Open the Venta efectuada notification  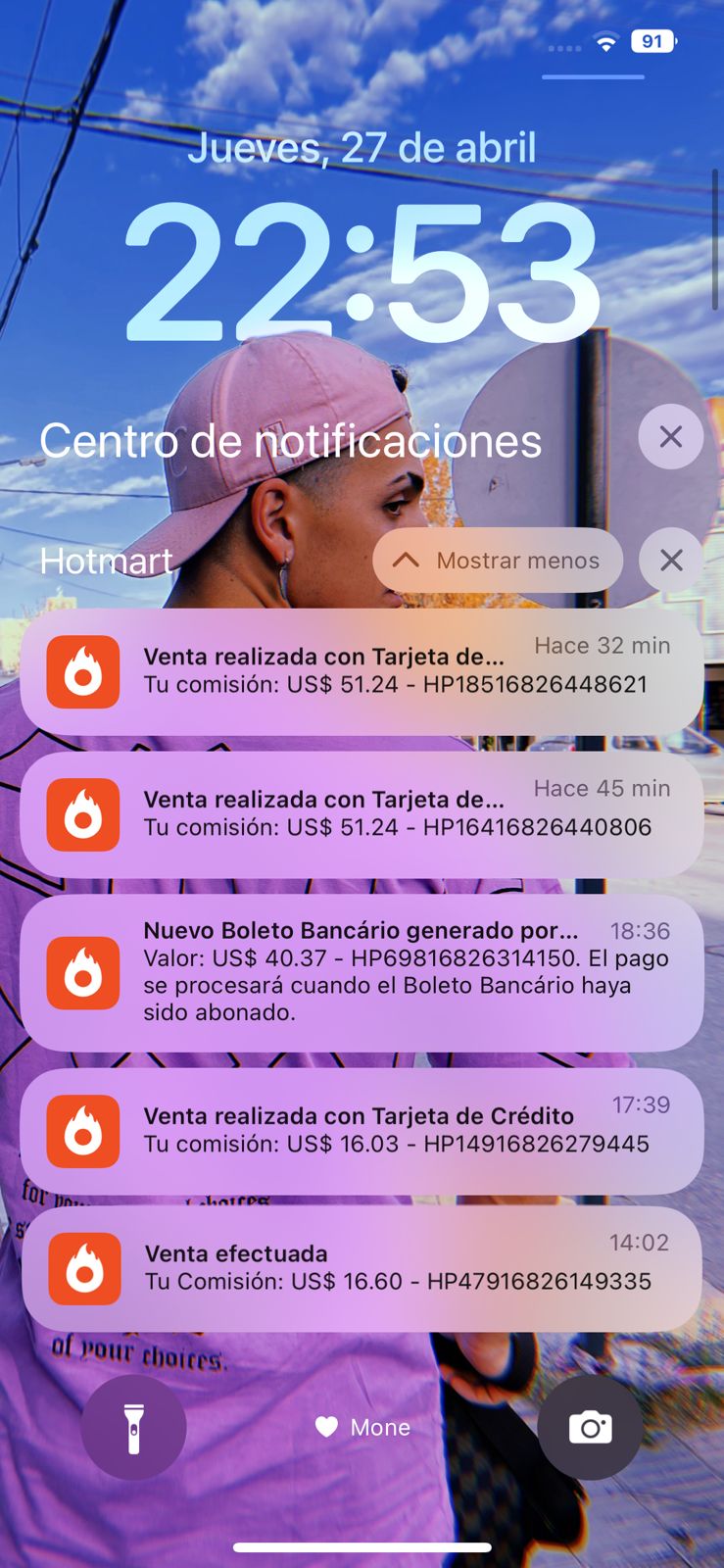pos(362,1268)
